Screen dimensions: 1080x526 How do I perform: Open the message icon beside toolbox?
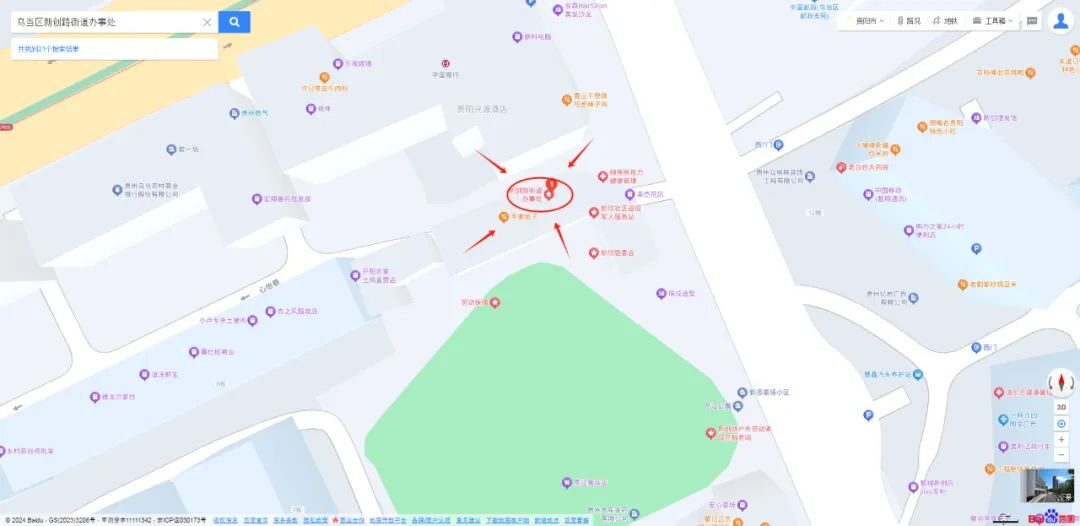1032,20
